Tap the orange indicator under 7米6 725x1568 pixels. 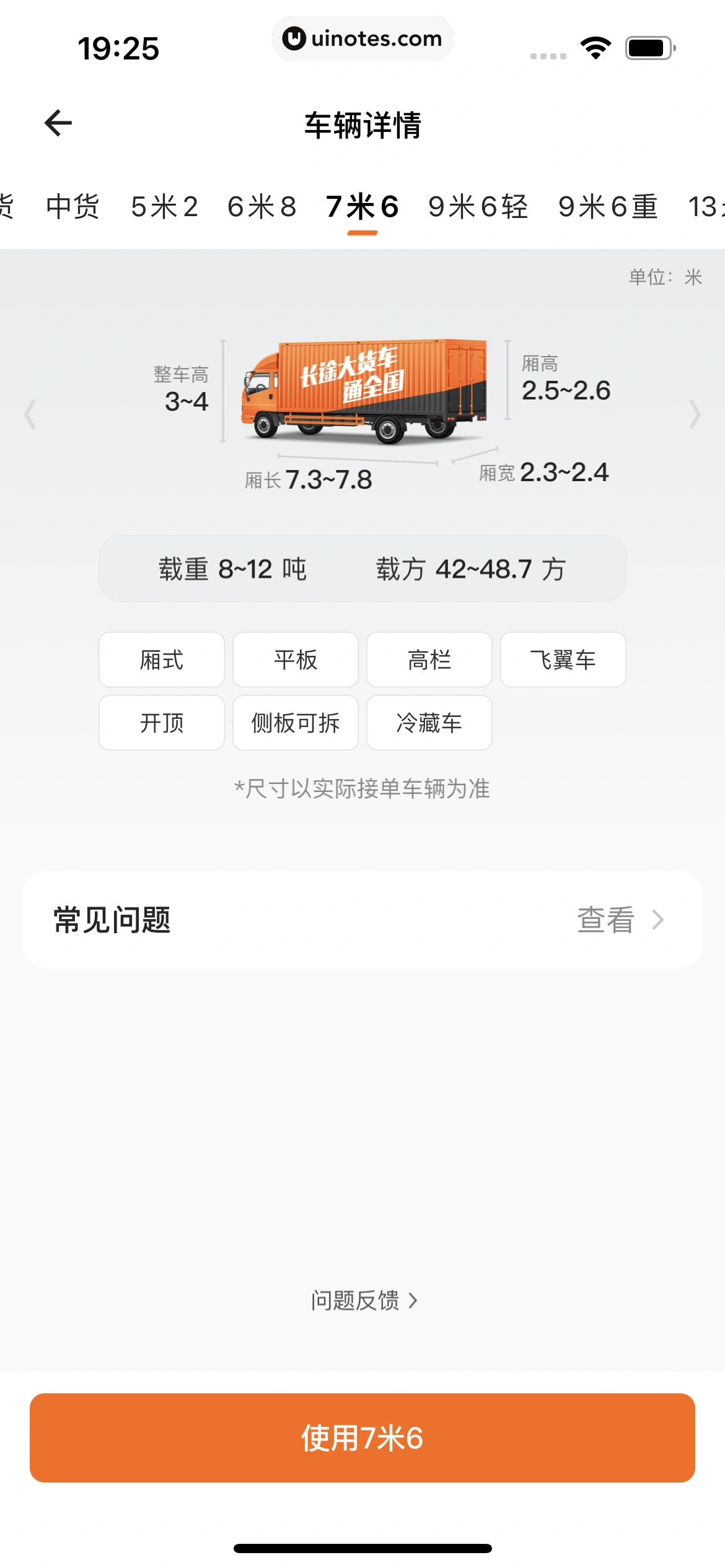pyautogui.click(x=362, y=233)
